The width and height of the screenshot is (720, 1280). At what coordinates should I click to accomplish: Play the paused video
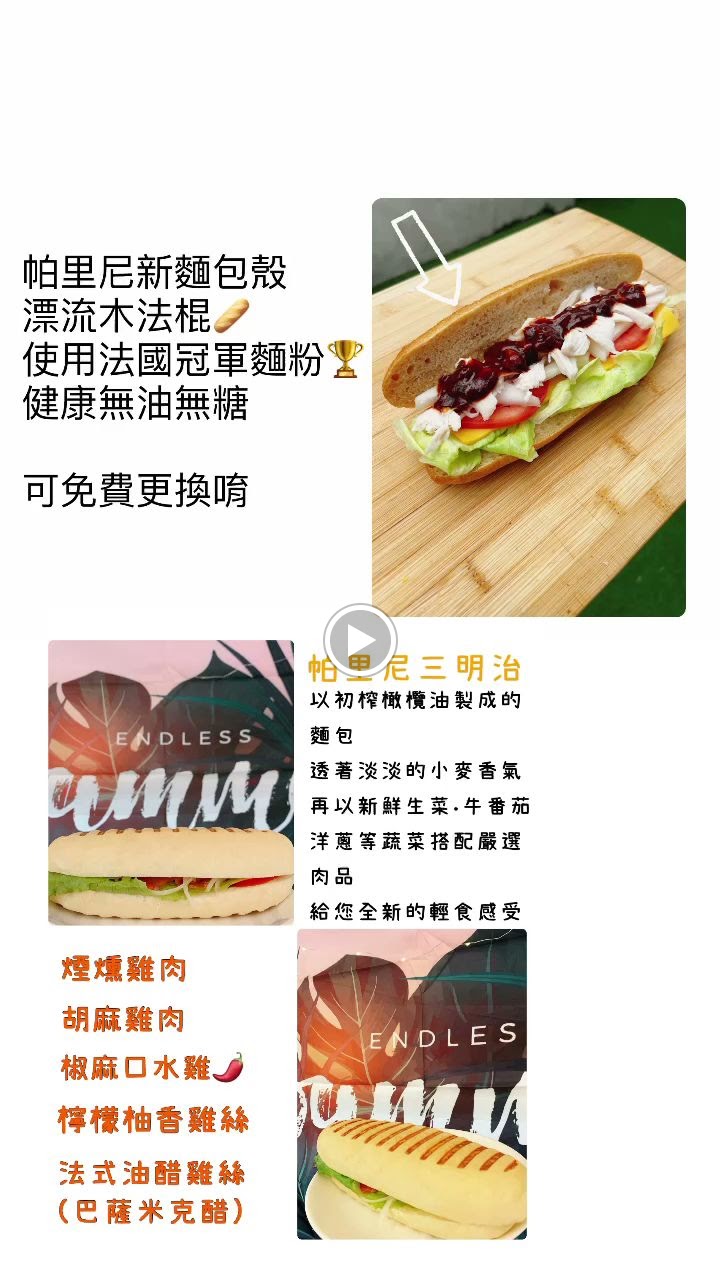click(360, 640)
